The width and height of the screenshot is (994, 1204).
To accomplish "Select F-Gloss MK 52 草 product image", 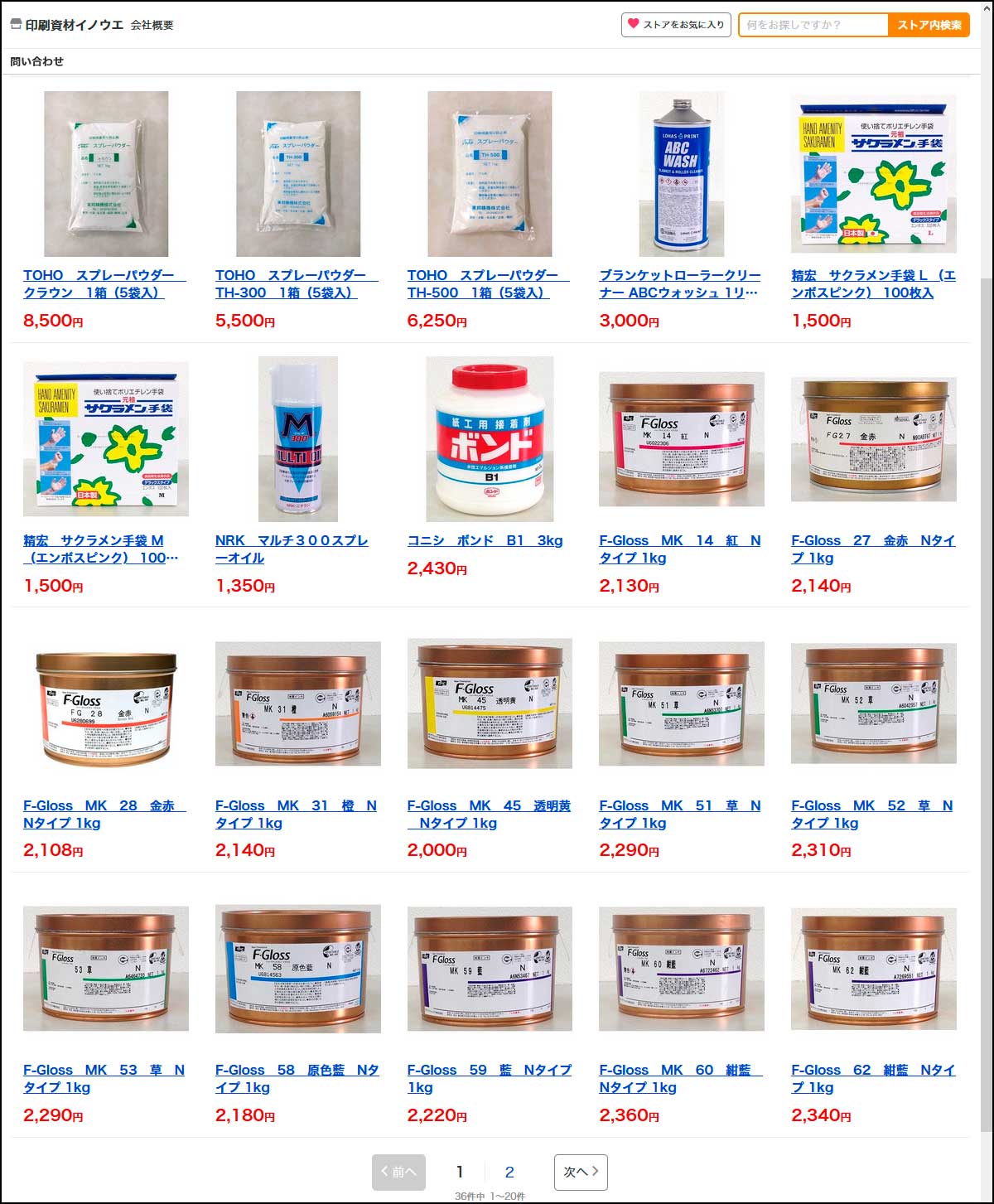I will tap(873, 704).
